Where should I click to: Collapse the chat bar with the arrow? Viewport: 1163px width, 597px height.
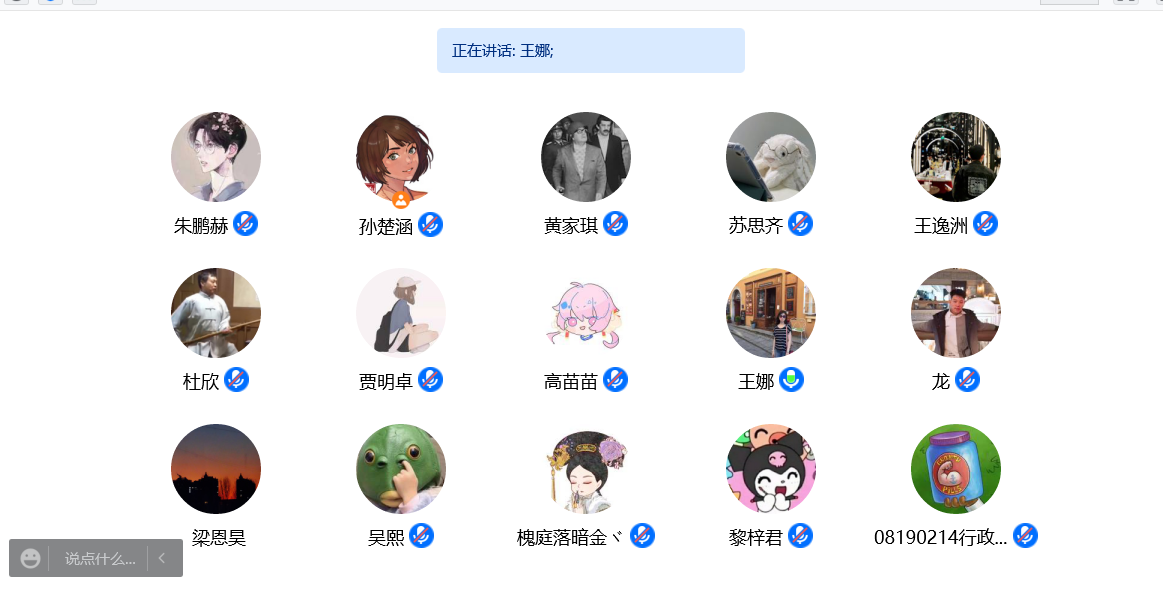tap(163, 559)
